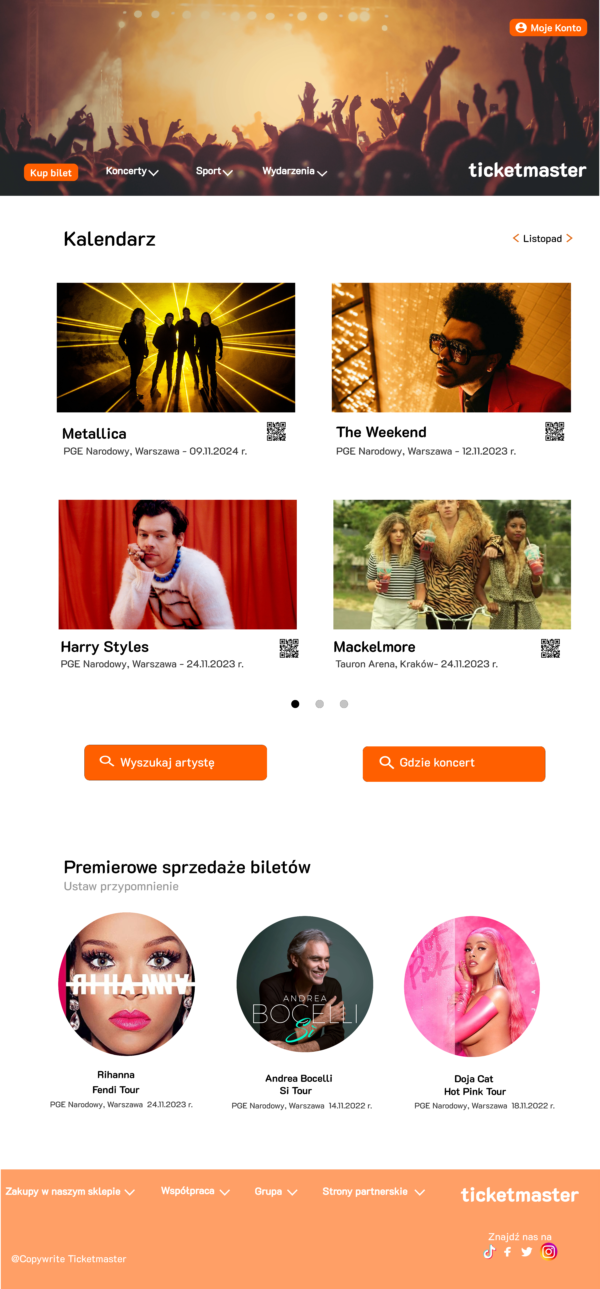The height and width of the screenshot is (1289, 600).
Task: Open The Weekend concert card
Action: pyautogui.click(x=451, y=347)
